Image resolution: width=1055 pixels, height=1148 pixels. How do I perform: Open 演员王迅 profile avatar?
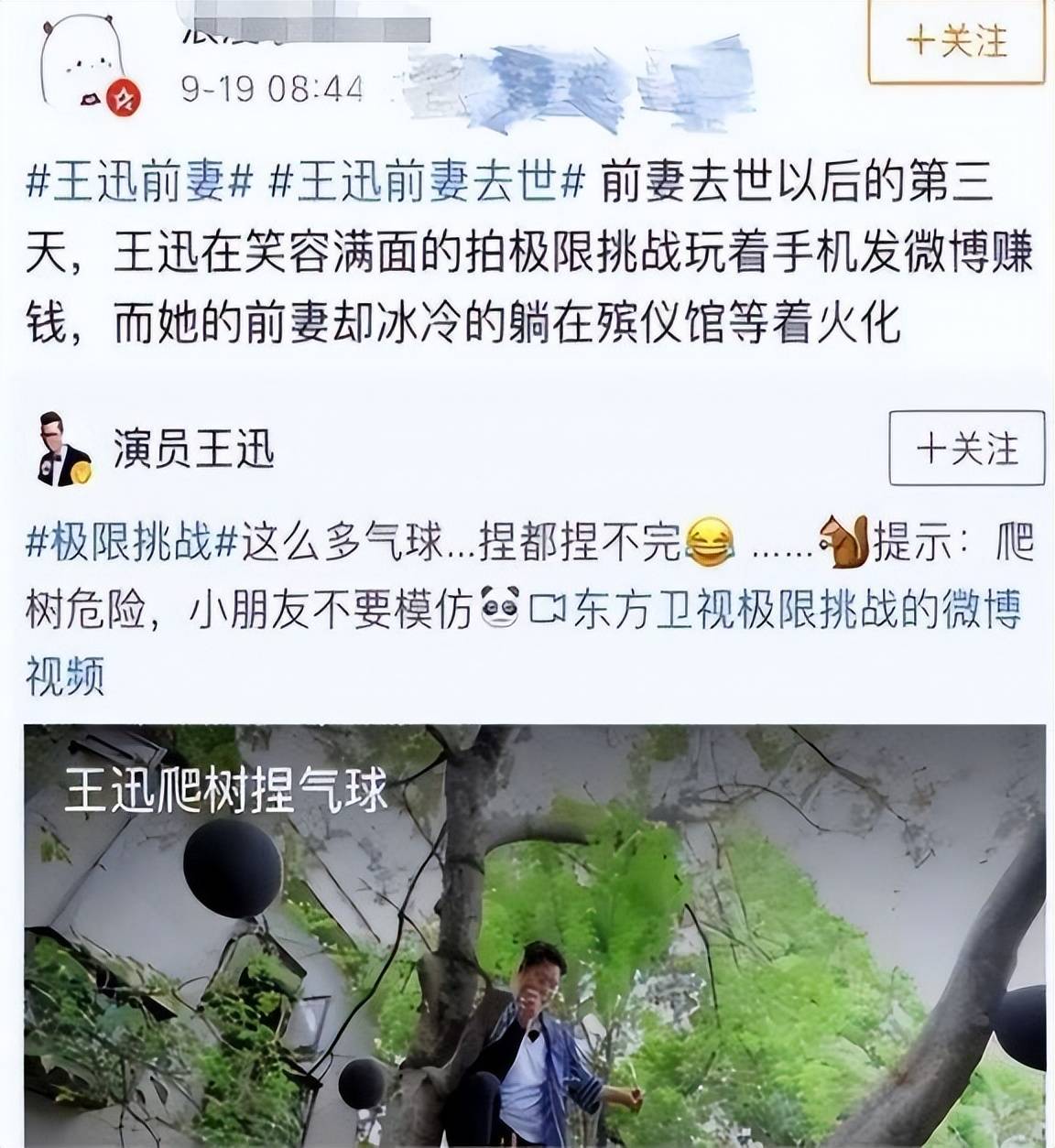[63, 449]
